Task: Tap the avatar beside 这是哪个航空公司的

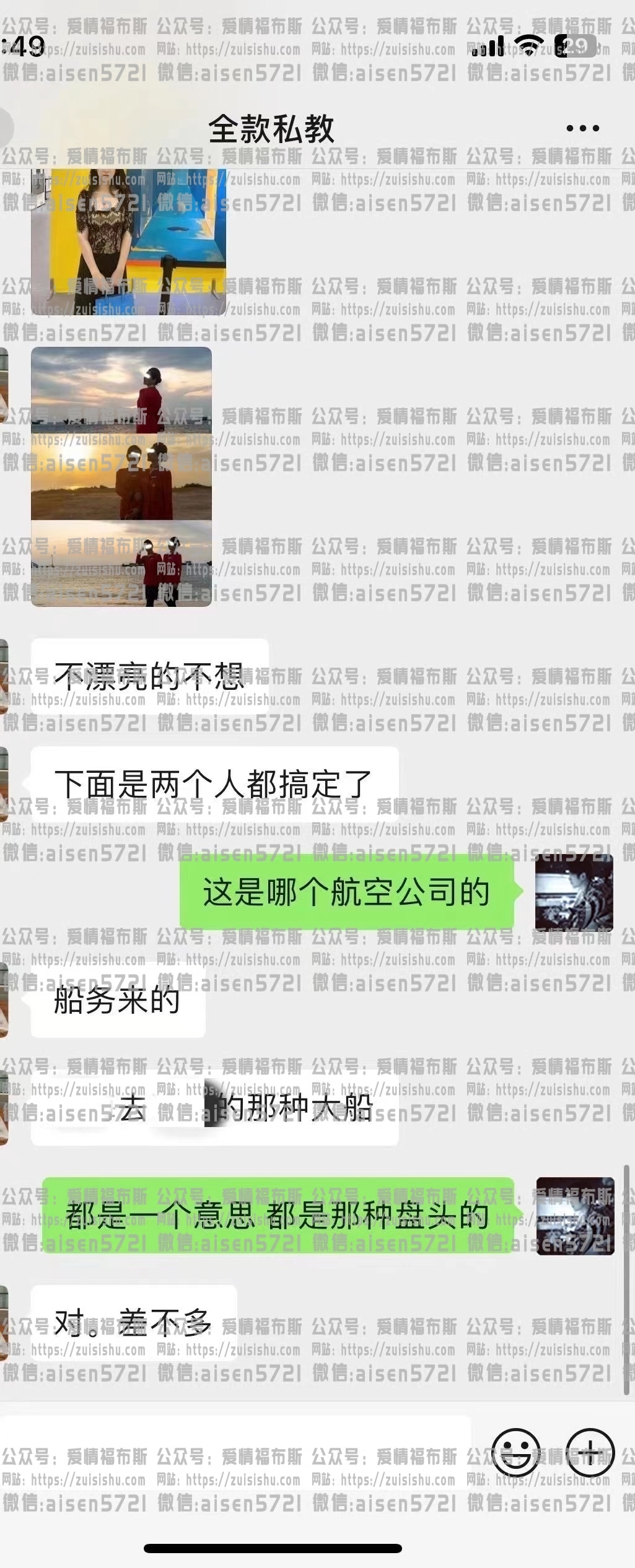Action: pos(574,892)
